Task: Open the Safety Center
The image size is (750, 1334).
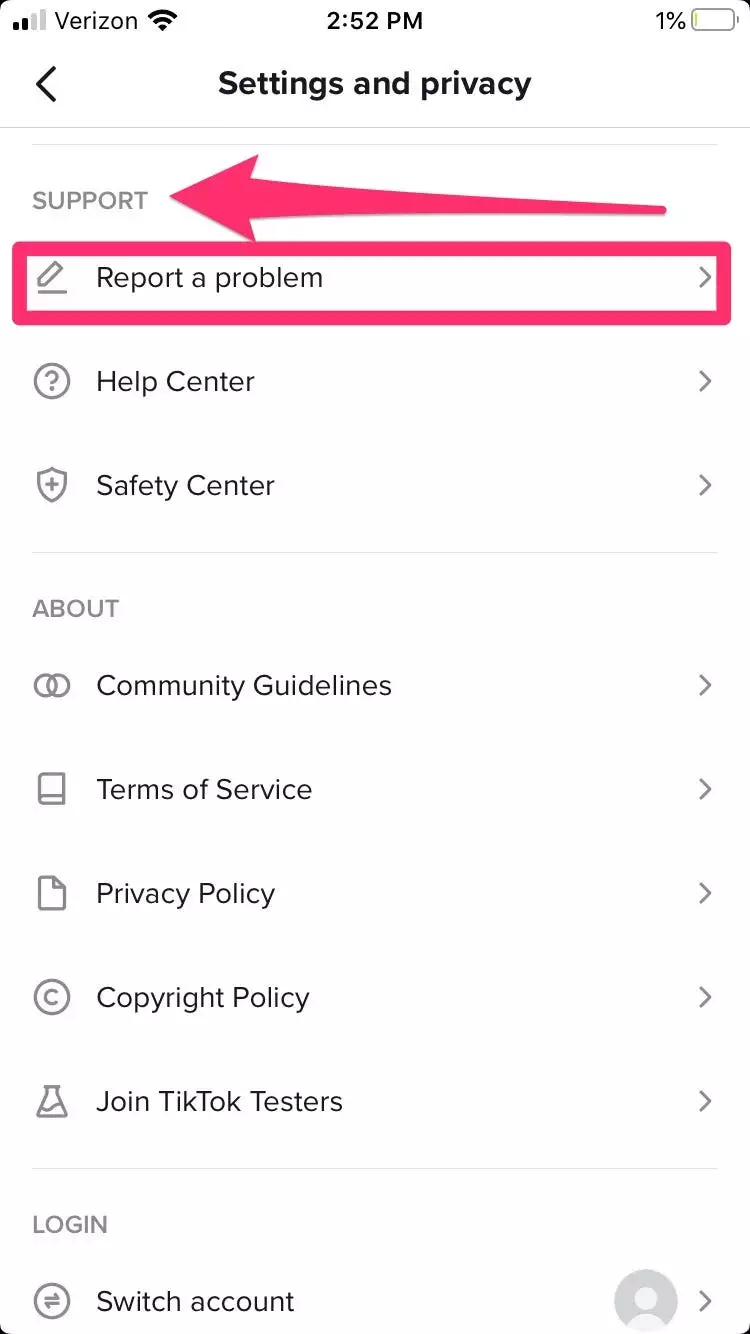Action: point(374,486)
